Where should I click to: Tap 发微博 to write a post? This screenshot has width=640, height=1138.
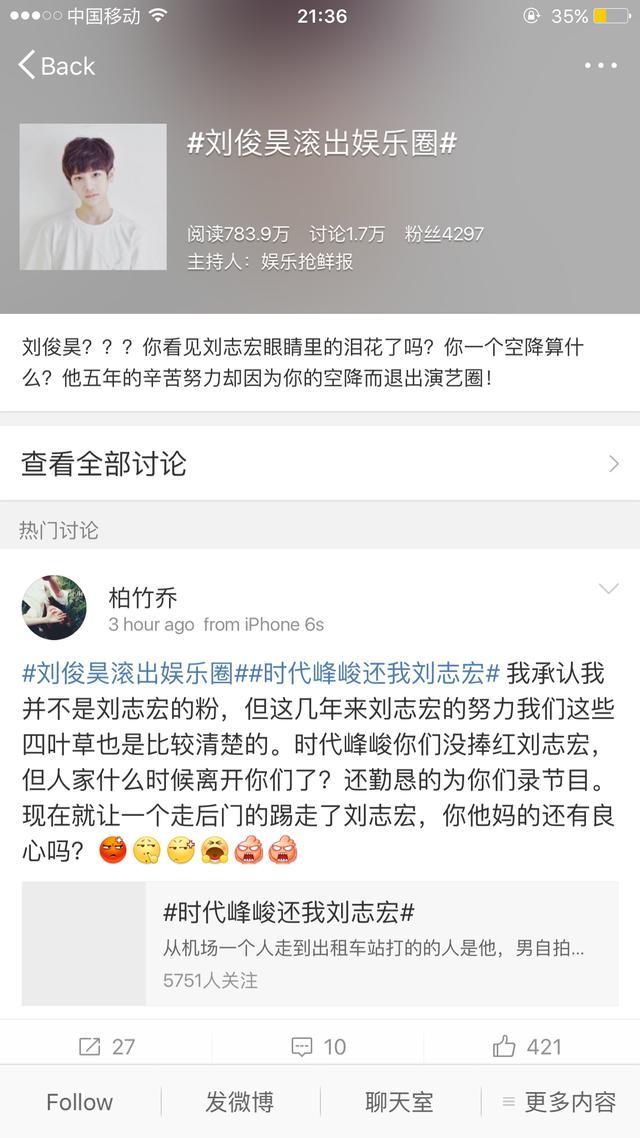(239, 1102)
